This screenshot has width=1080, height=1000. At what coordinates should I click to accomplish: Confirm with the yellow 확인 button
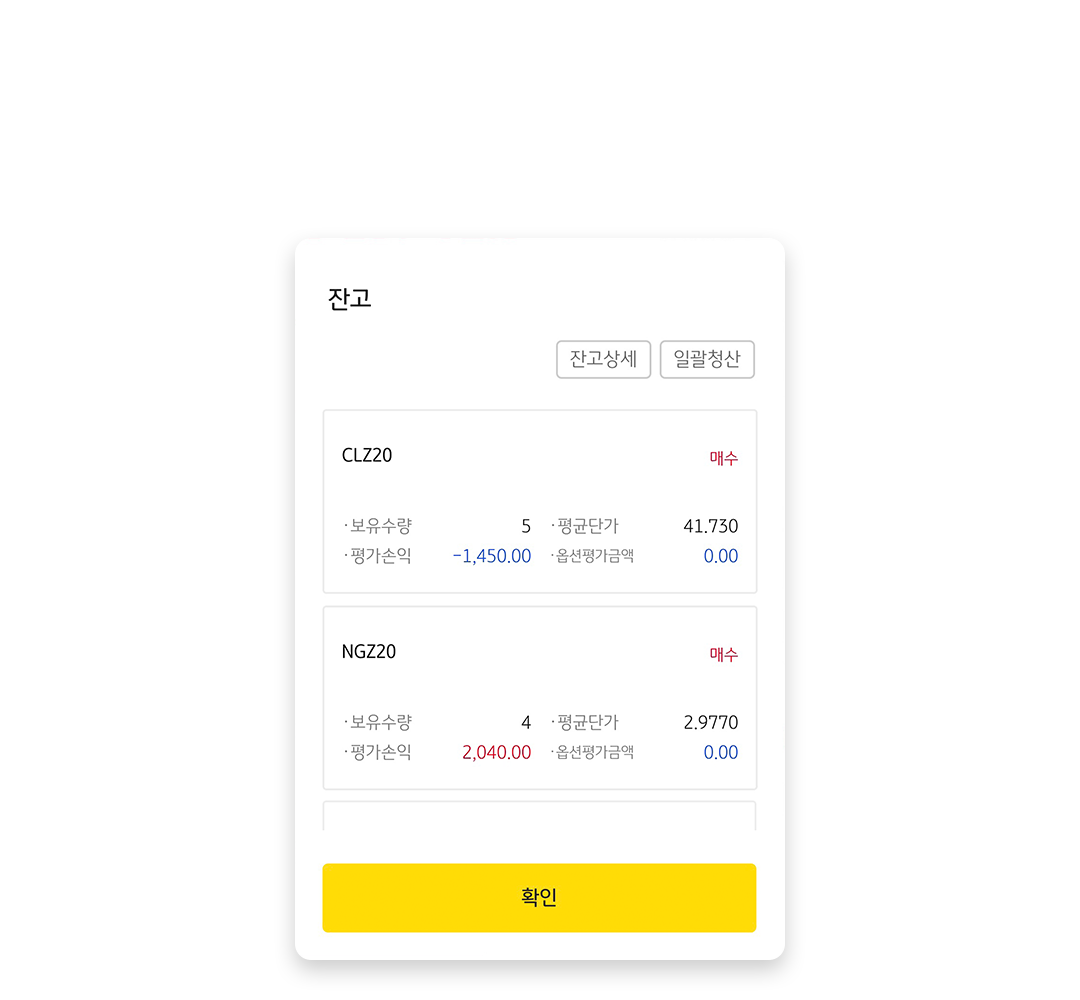[539, 897]
